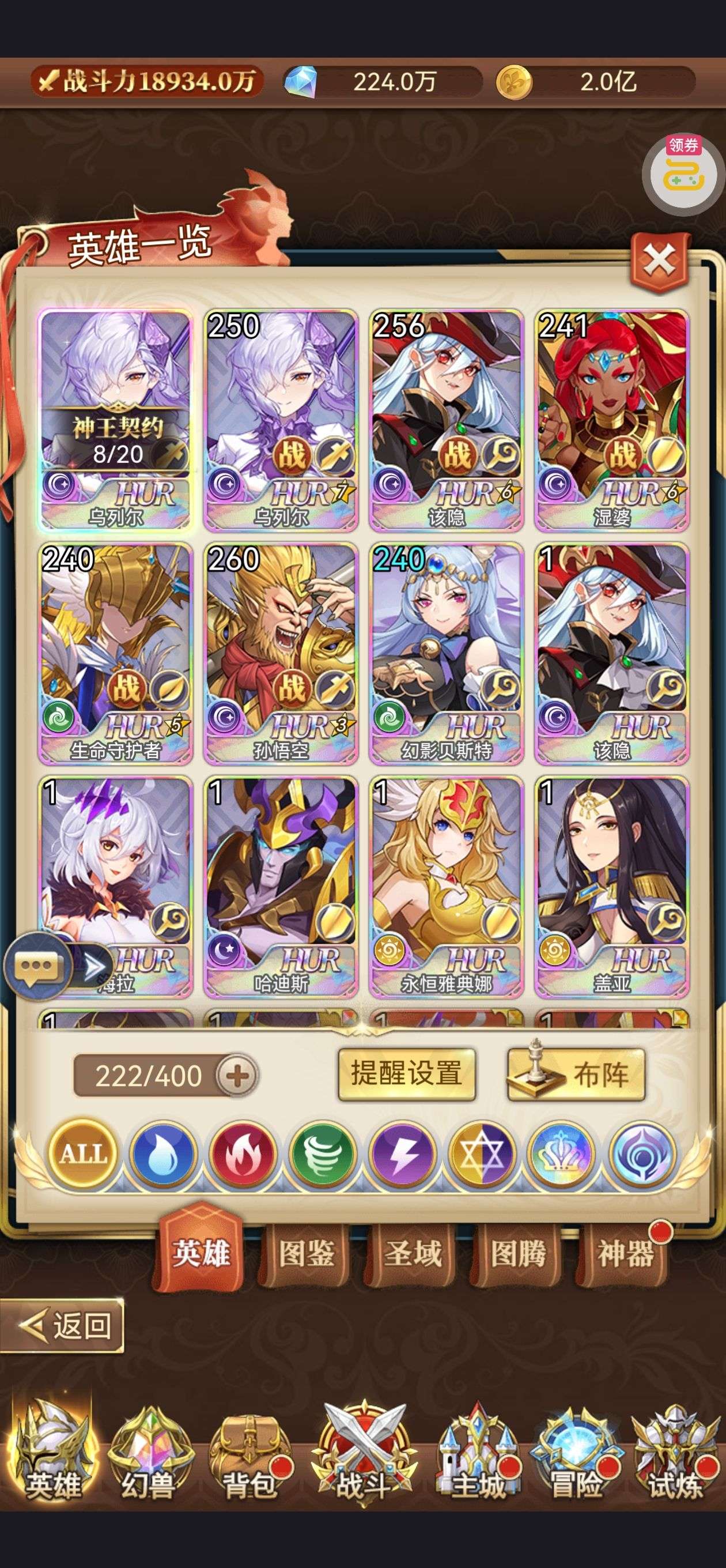Tap the plus to expand hero capacity

237,1076
